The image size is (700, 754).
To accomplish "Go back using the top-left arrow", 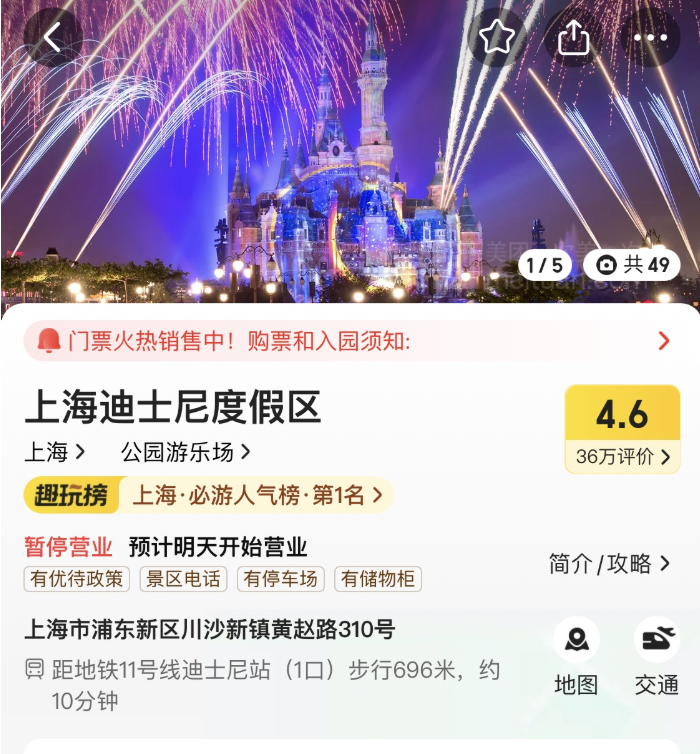I will 52,39.
